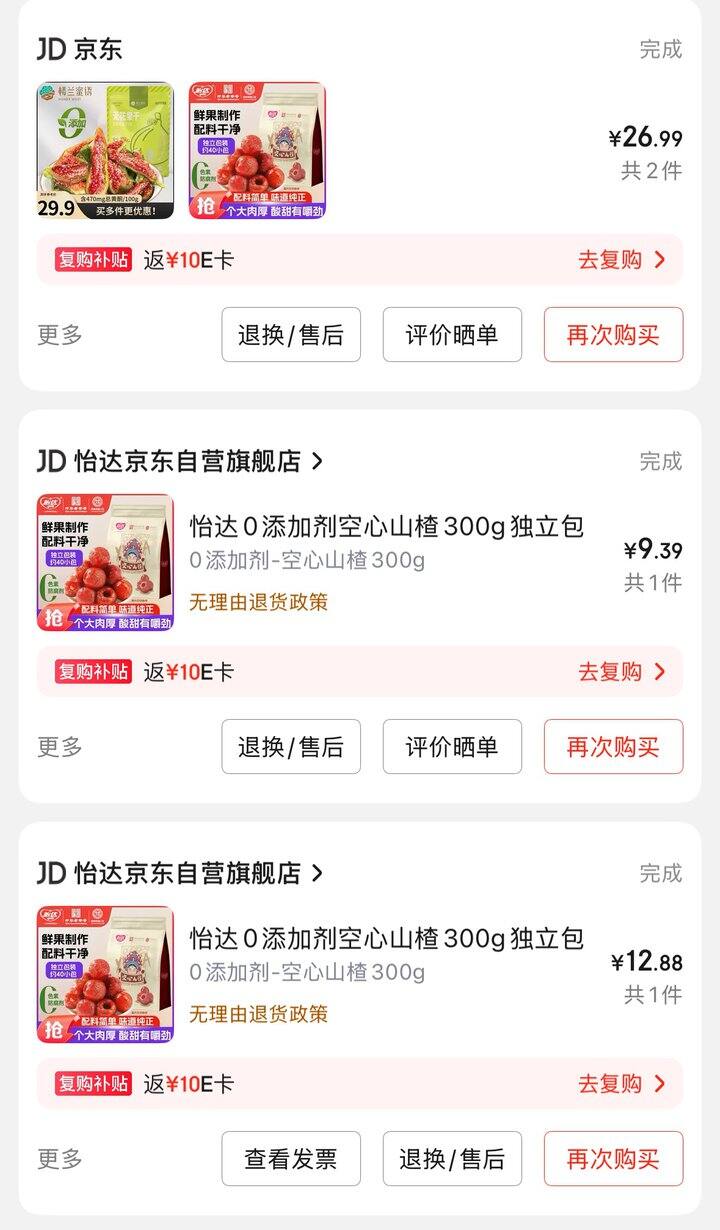Open the hawthorn thumbnail in the ¥26.99 order
Screen dimensions: 720x1230
click(257, 150)
